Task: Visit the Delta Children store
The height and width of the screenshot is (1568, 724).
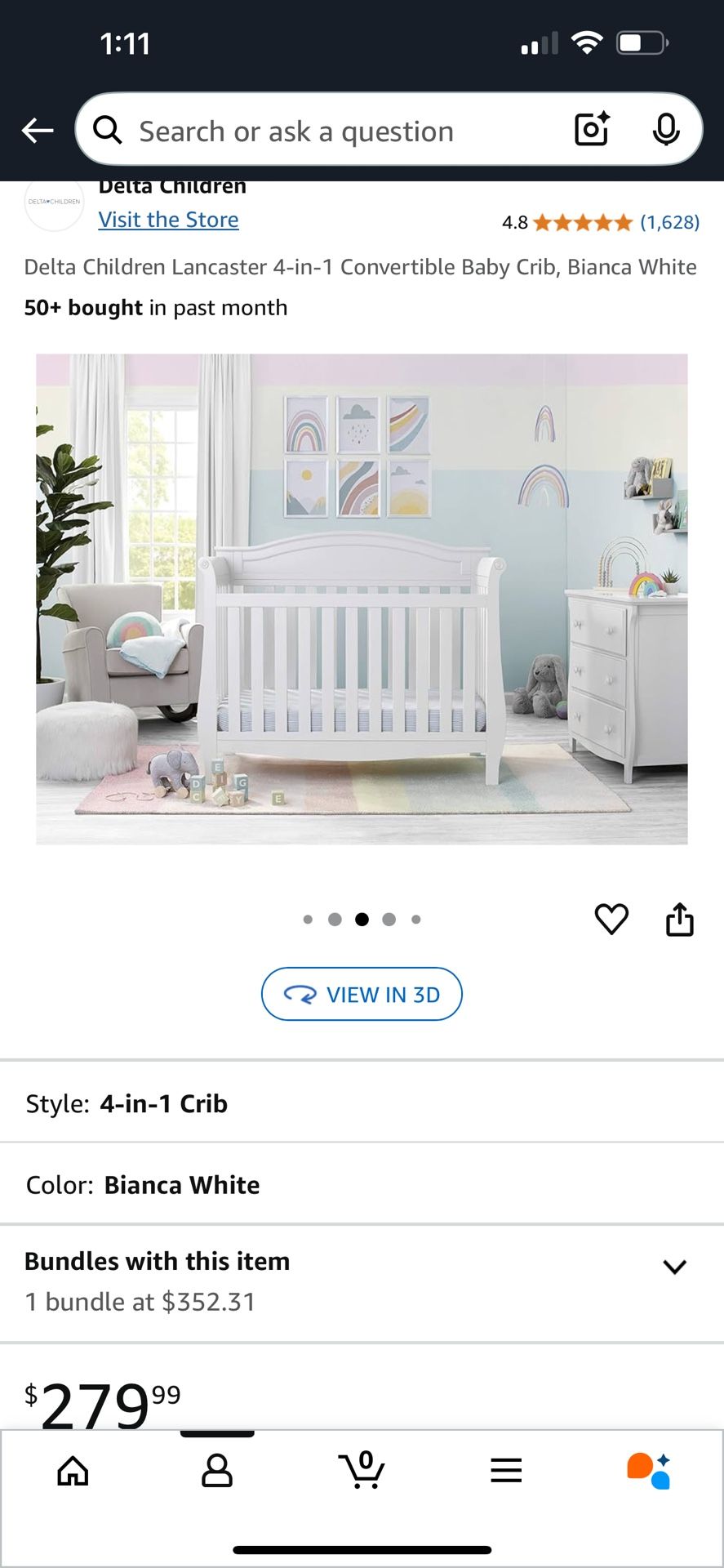Action: pos(168,219)
